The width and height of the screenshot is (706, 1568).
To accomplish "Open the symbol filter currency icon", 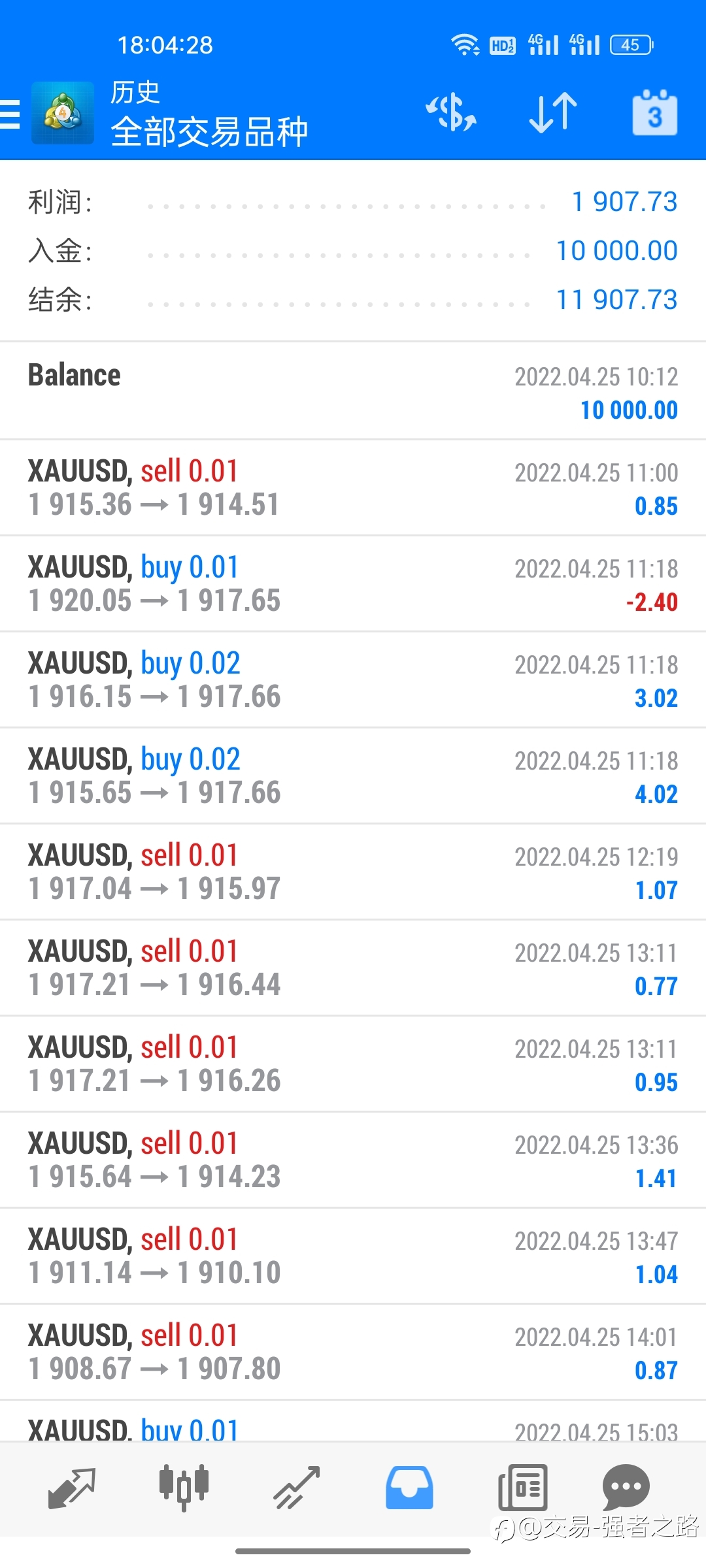I will [451, 112].
